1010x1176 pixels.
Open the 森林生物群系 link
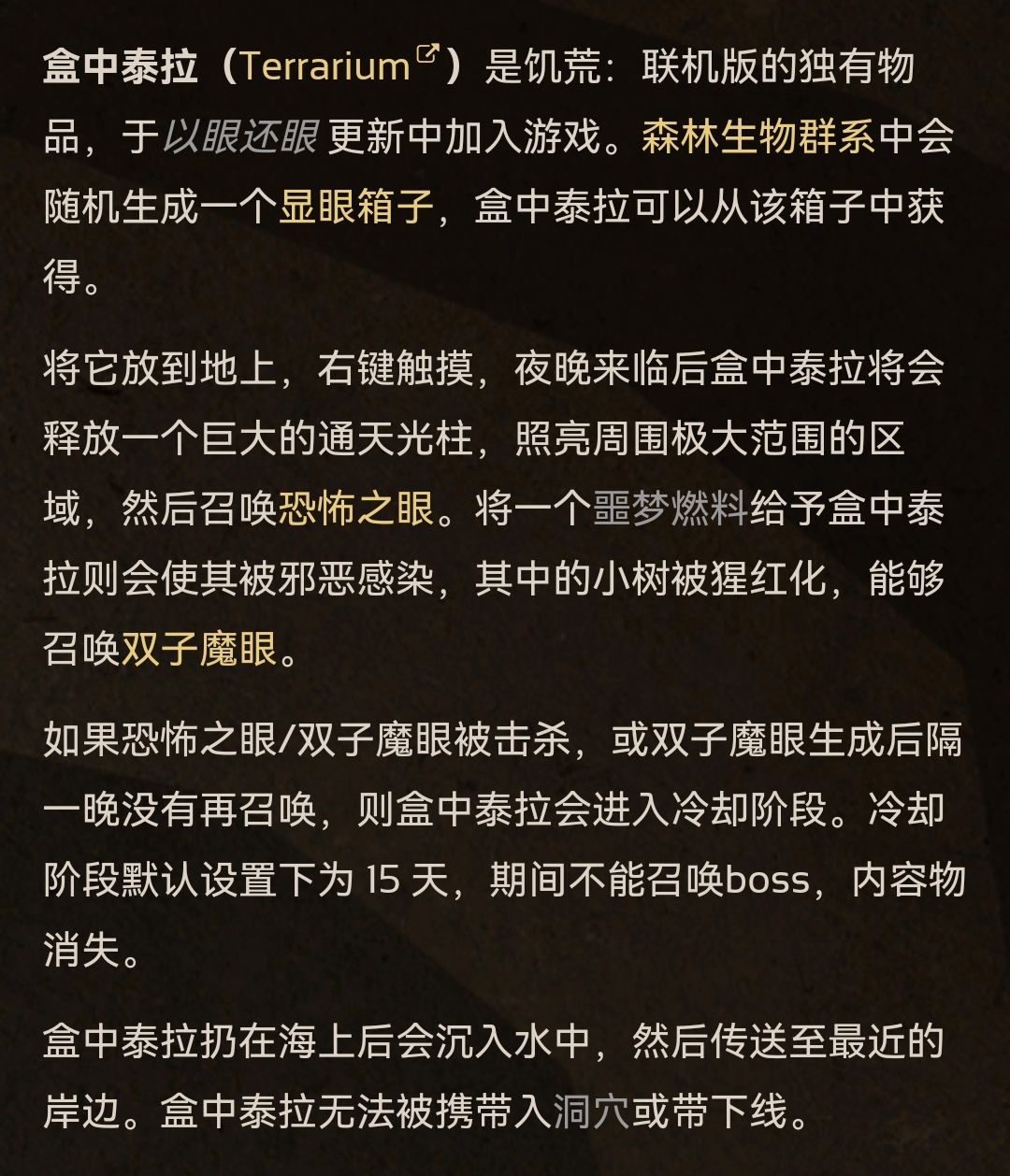point(758,137)
